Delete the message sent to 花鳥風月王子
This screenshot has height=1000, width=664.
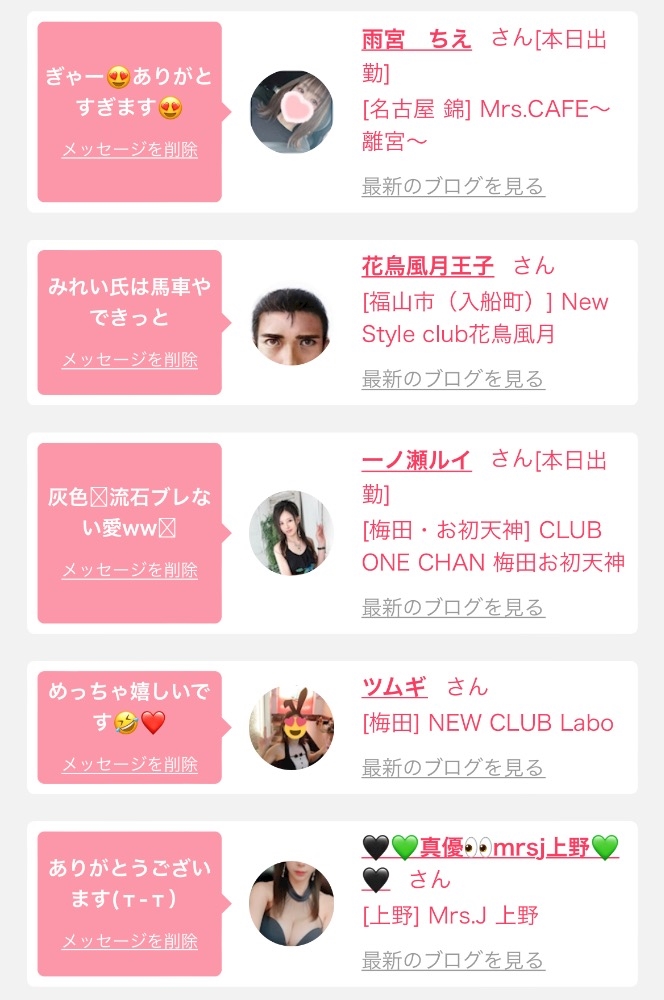[129, 360]
